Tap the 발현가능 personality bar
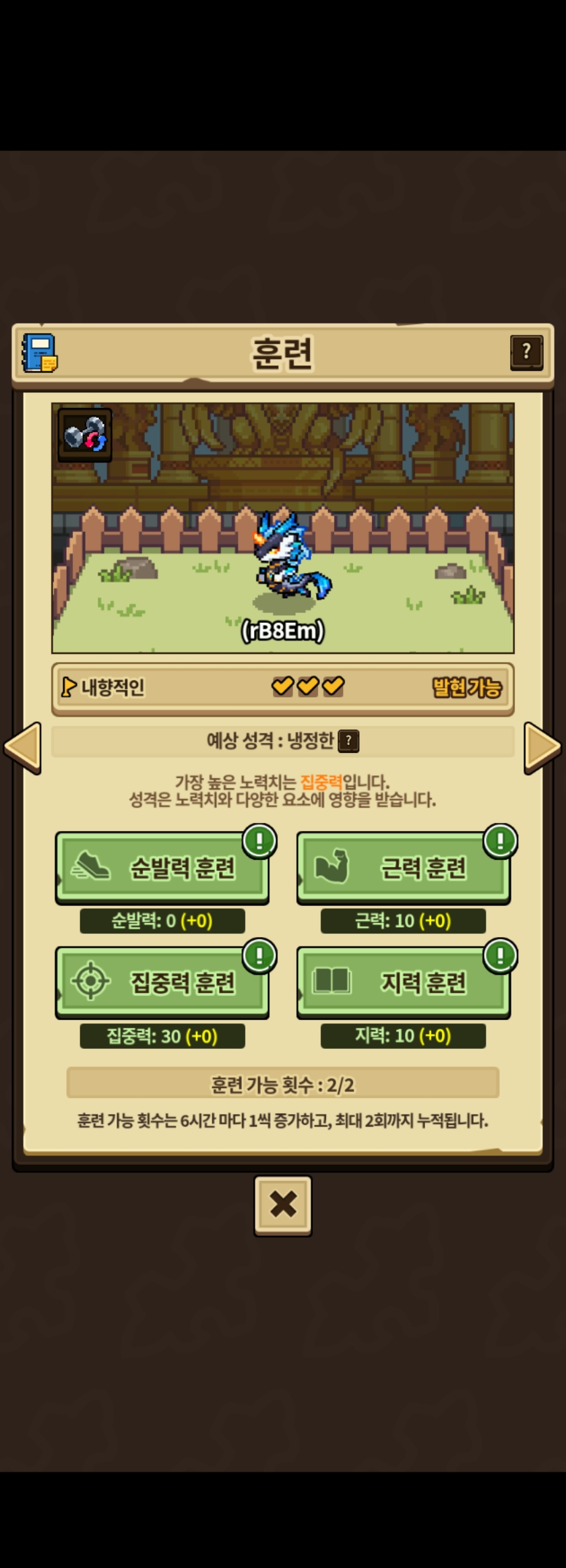Image resolution: width=566 pixels, height=1568 pixels. pyautogui.click(x=283, y=688)
